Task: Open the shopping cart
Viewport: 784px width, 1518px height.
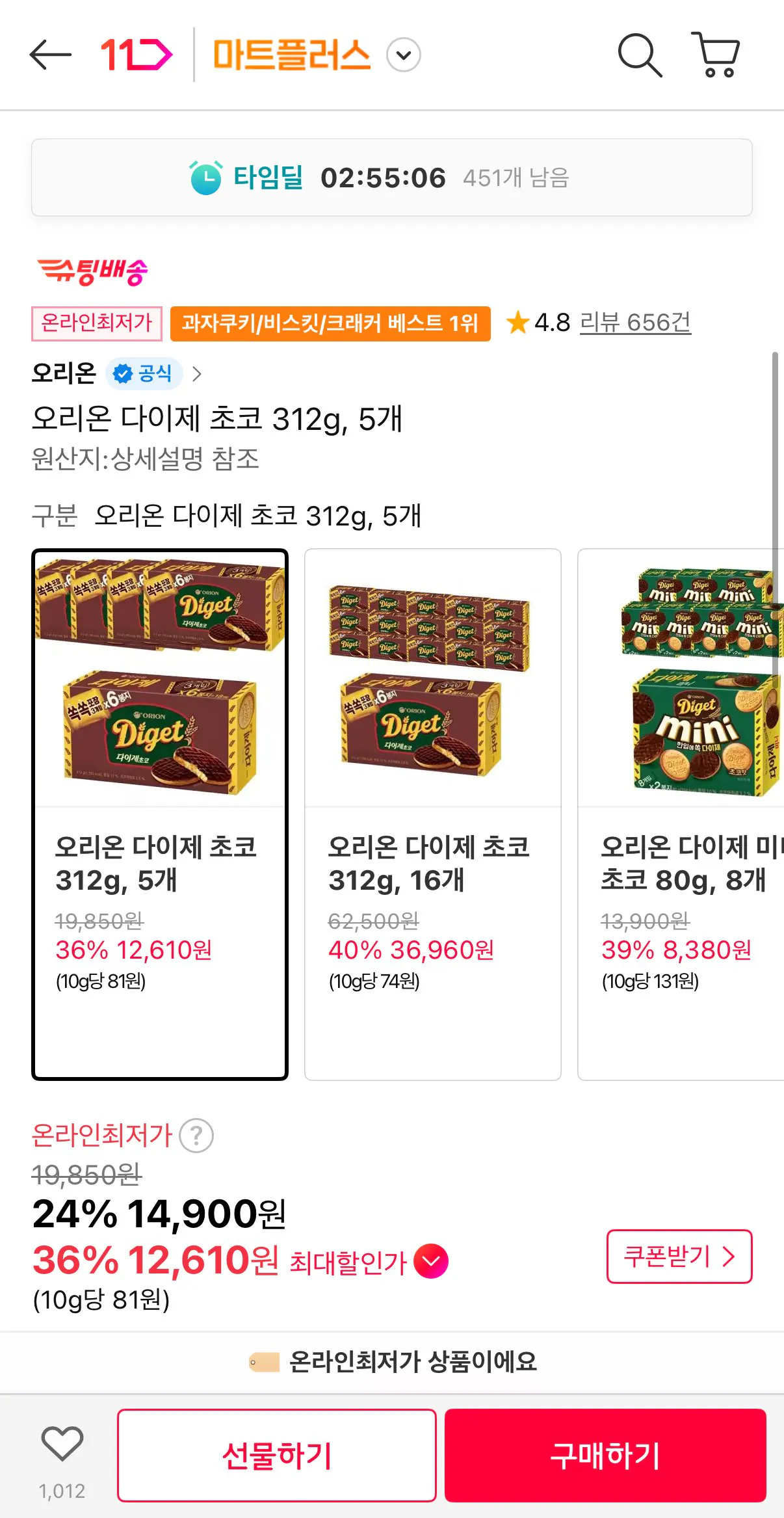Action: 715,55
